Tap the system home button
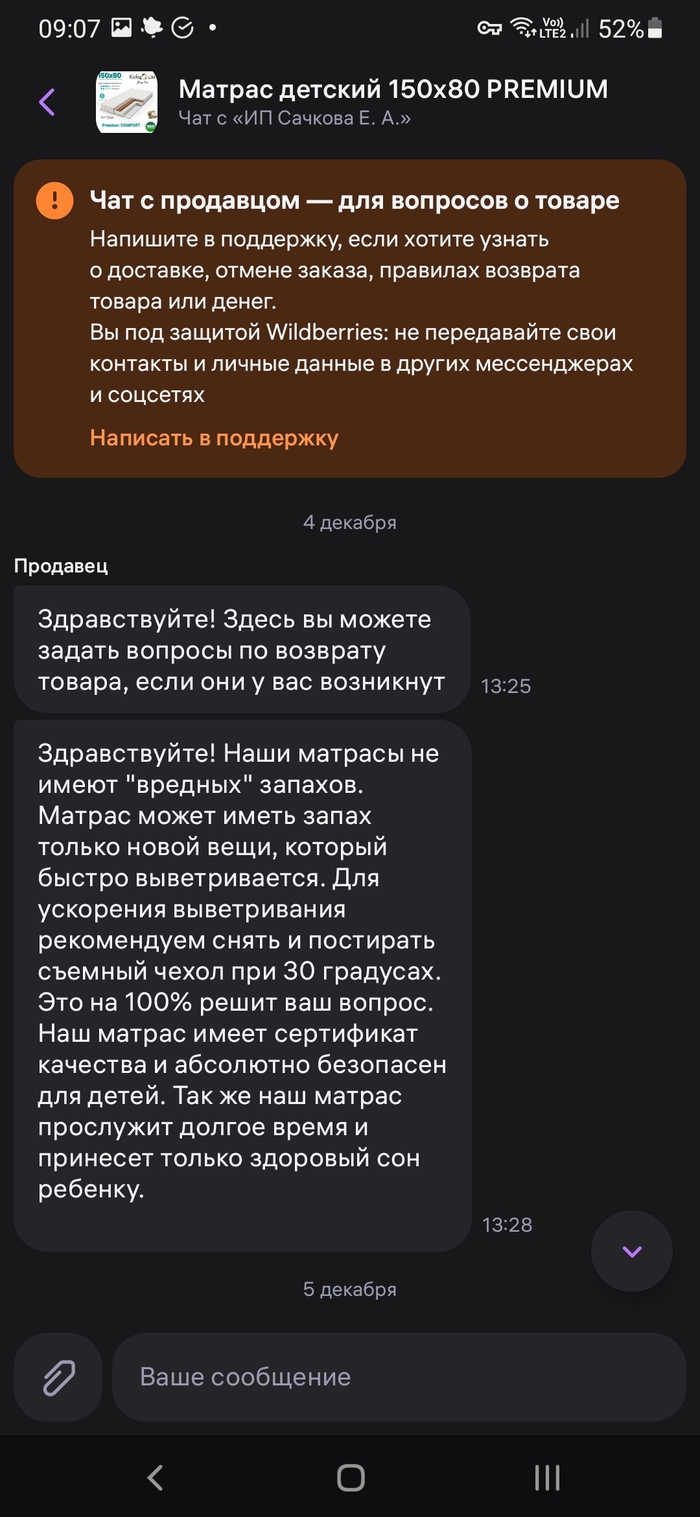700x1517 pixels. (351, 1477)
